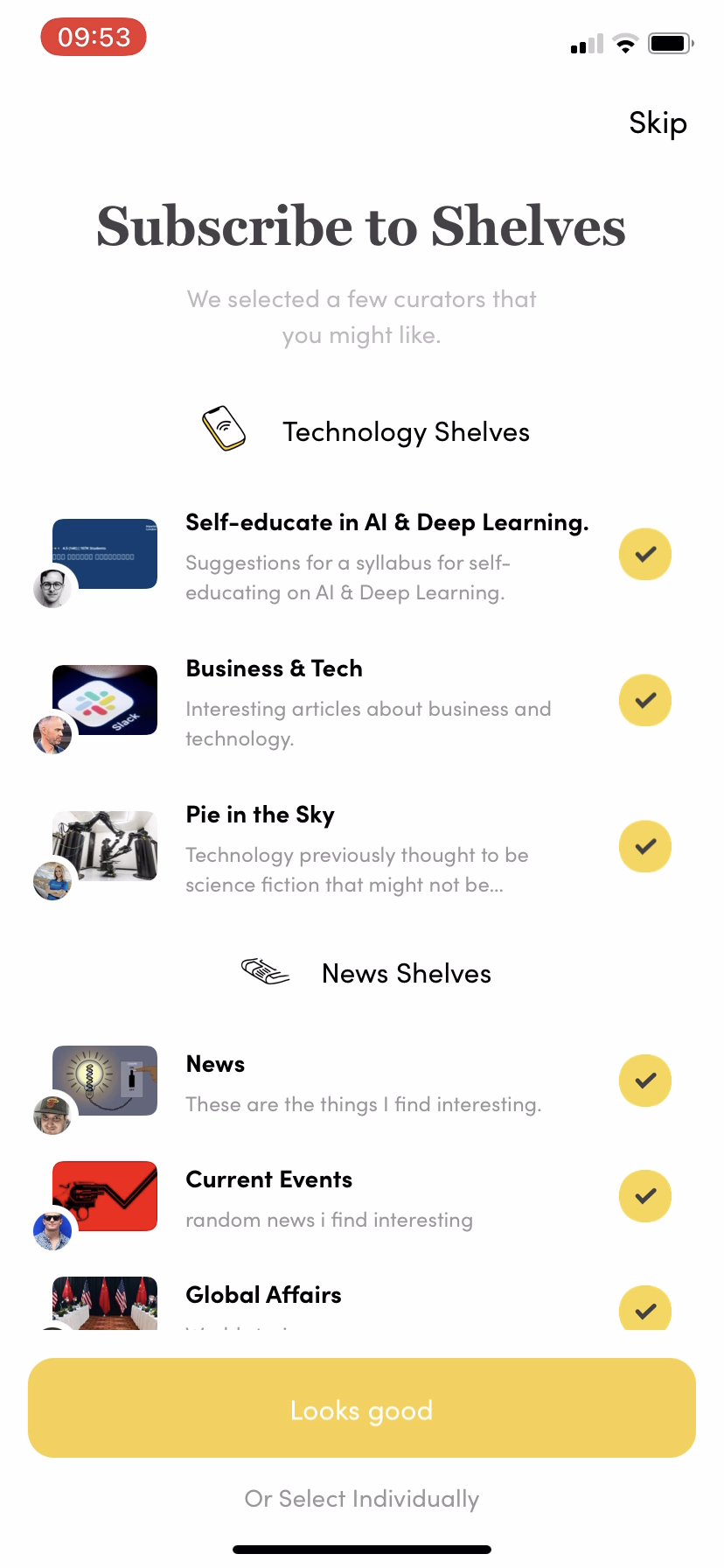Deselect the Business & Tech shelf
The width and height of the screenshot is (724, 1568).
coord(645,701)
